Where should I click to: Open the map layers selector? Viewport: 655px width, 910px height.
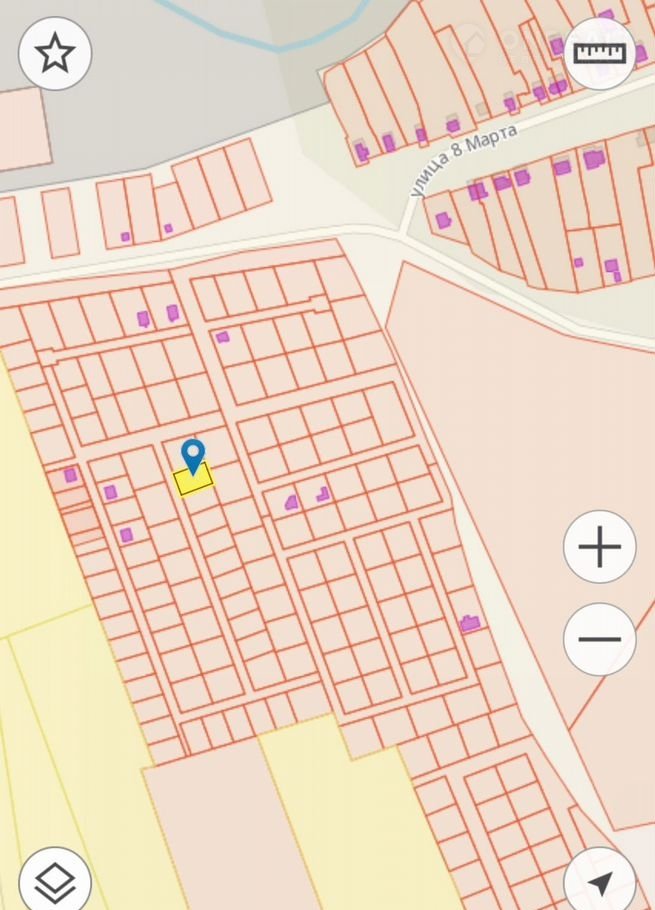(55, 882)
